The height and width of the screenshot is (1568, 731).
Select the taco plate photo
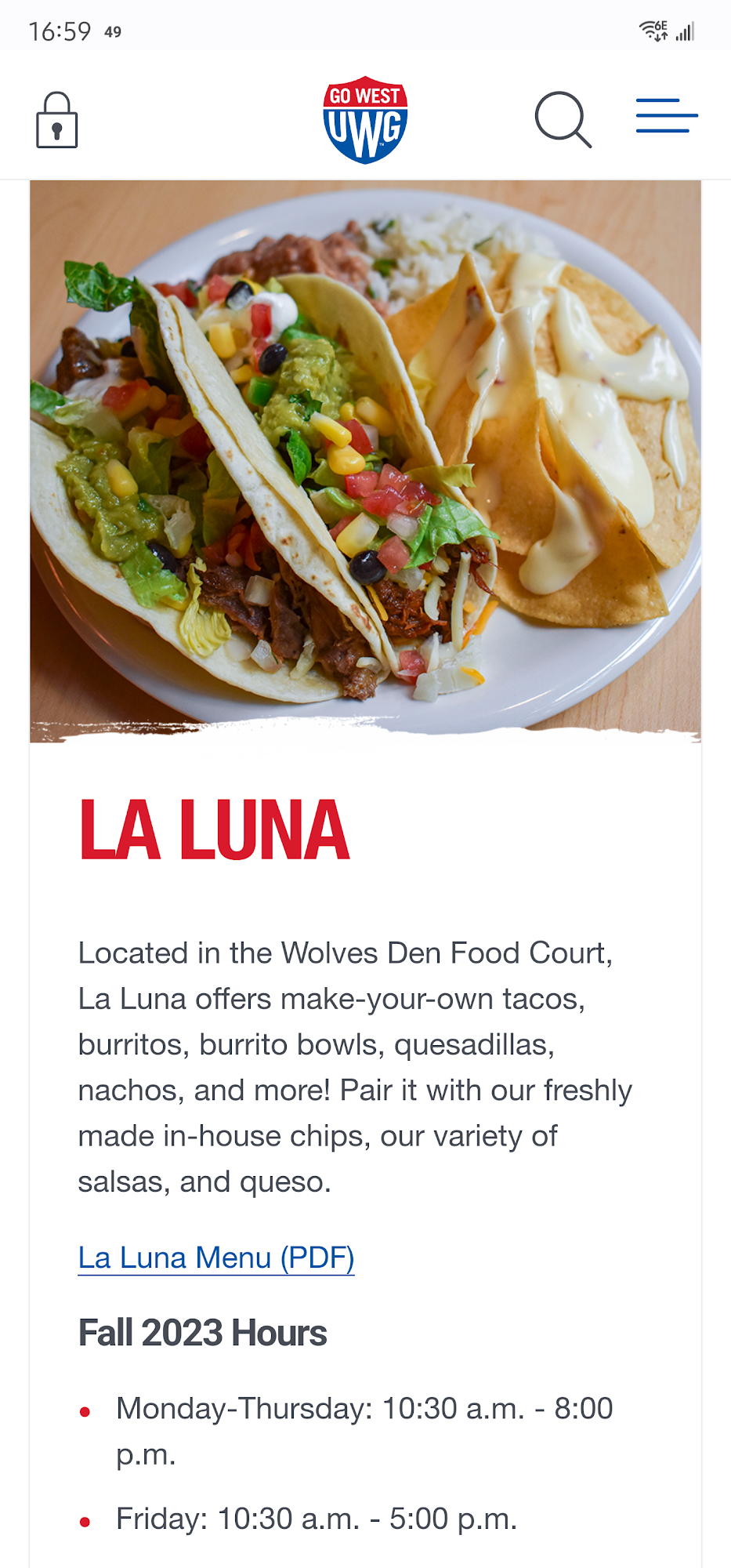point(365,455)
